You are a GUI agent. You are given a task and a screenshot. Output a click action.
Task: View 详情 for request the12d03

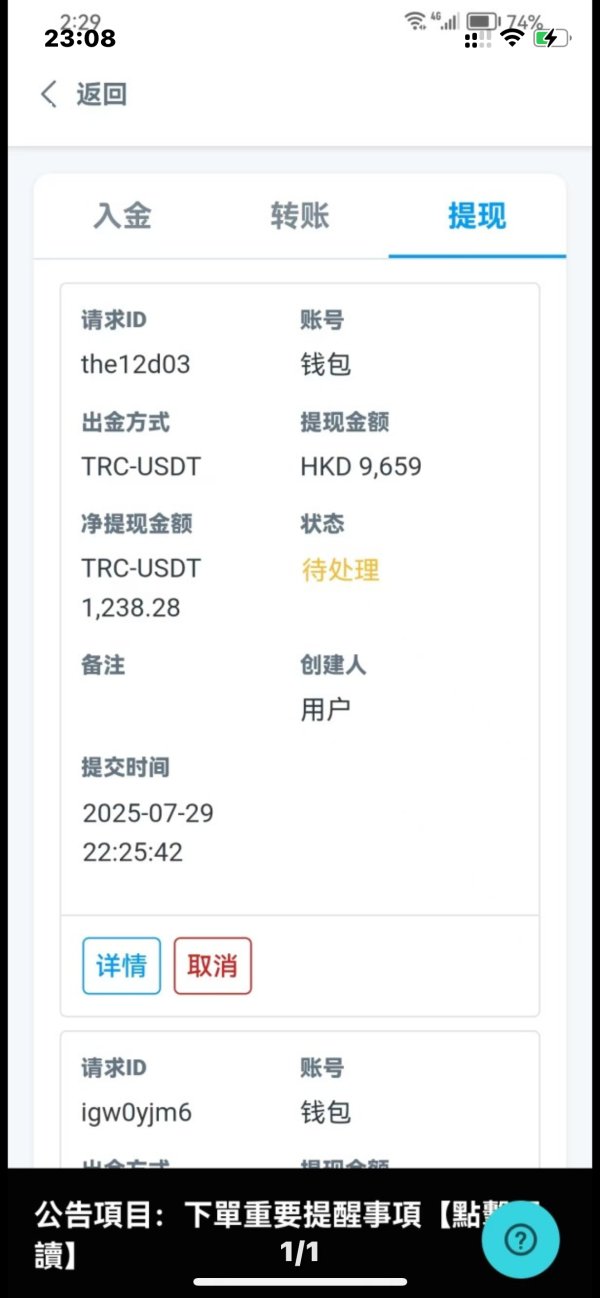pos(121,966)
